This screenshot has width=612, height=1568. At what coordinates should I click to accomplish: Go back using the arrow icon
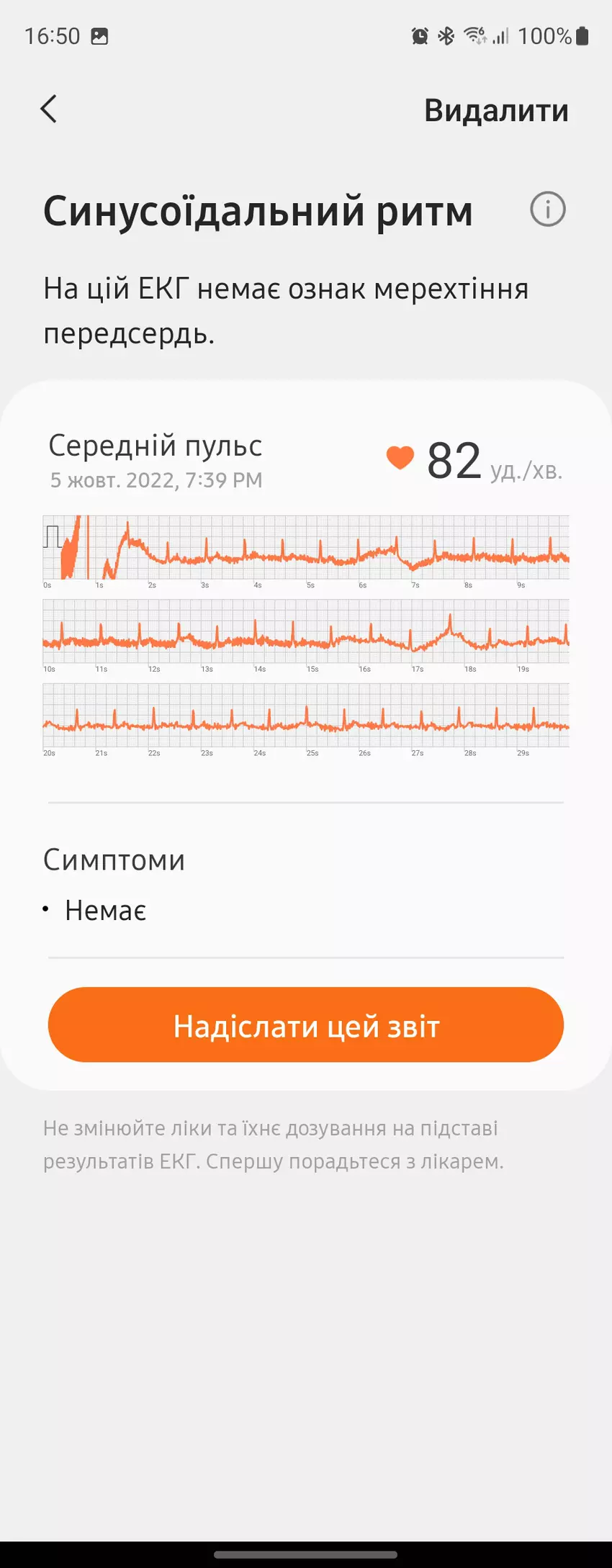click(x=48, y=109)
